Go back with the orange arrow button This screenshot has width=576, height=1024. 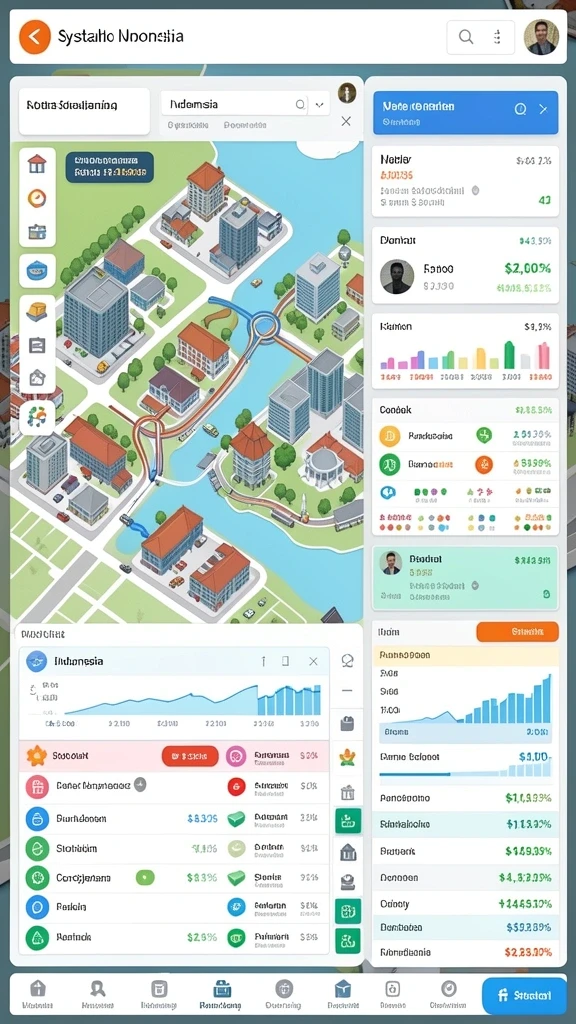tap(35, 37)
